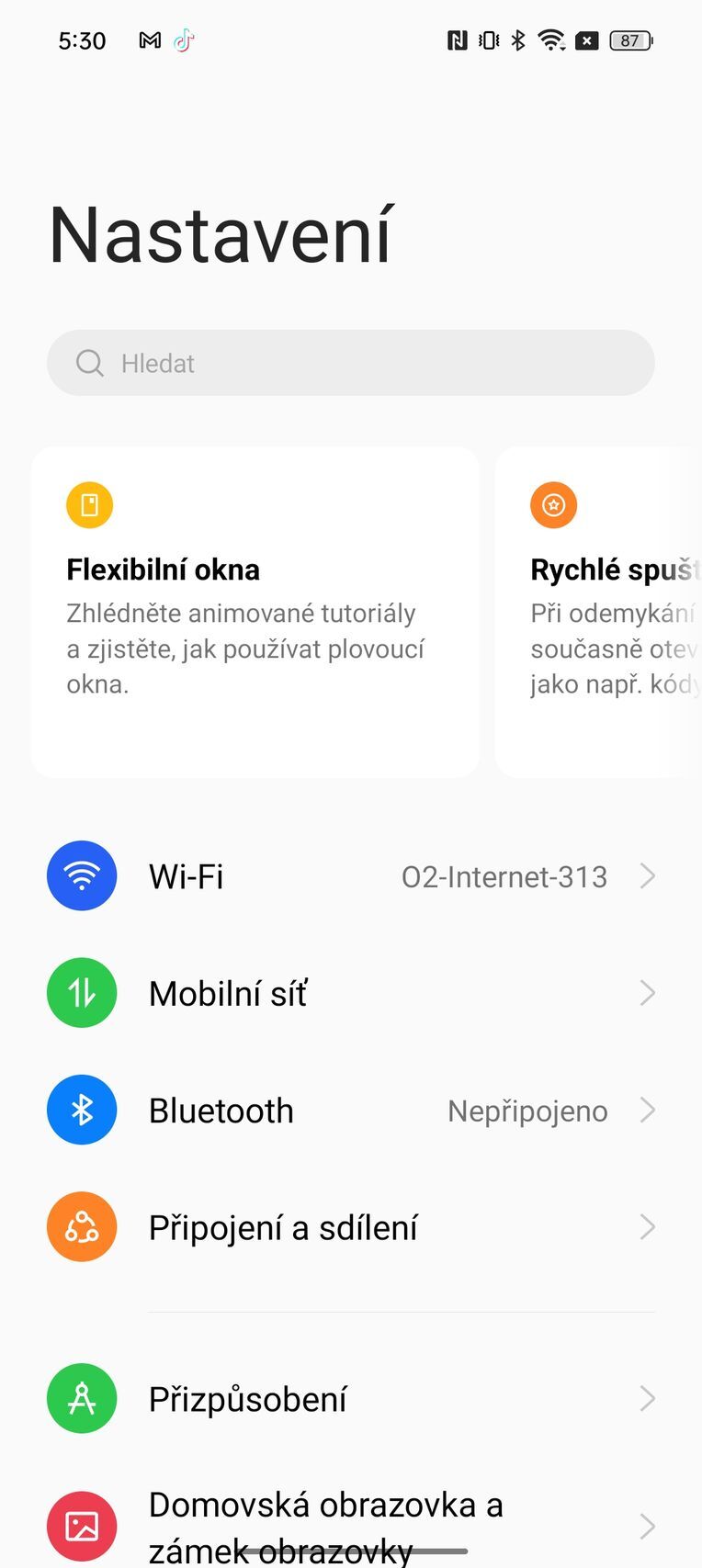Open Bluetooth details via its chevron

pos(650,1110)
